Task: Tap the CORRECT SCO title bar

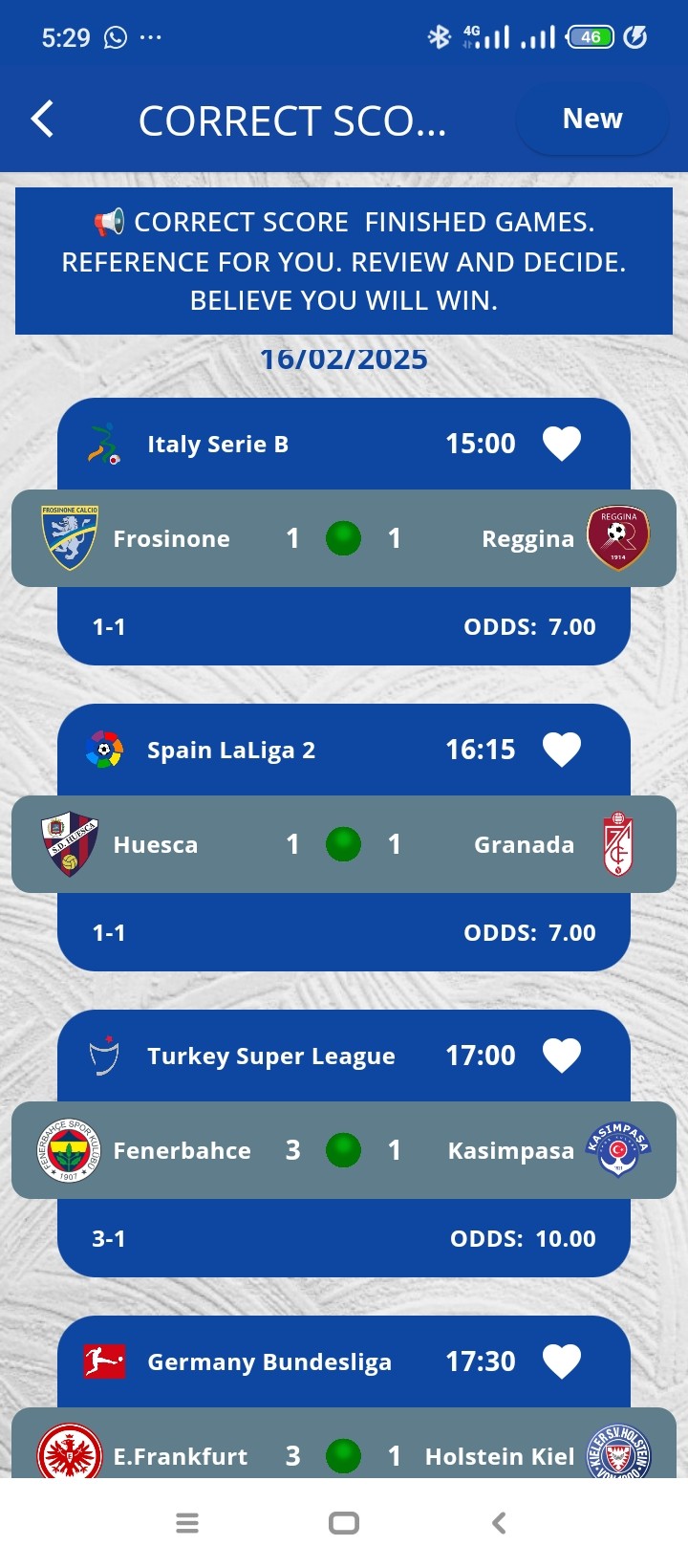Action: tap(291, 120)
